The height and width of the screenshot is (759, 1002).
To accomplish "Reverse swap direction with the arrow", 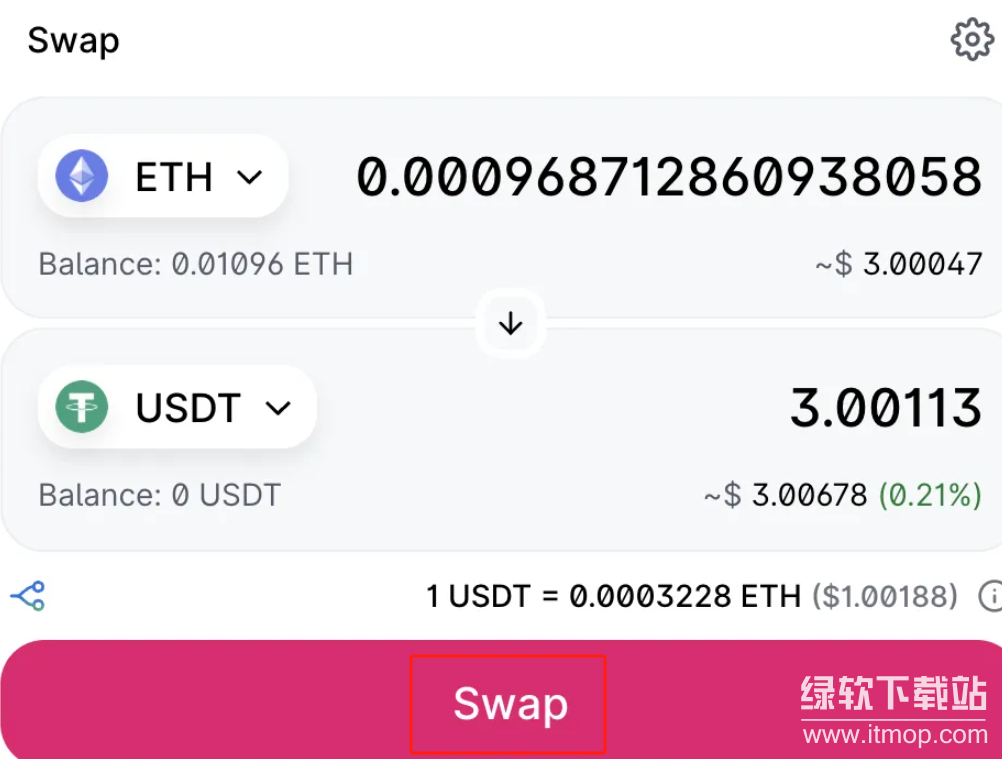I will click(x=511, y=324).
